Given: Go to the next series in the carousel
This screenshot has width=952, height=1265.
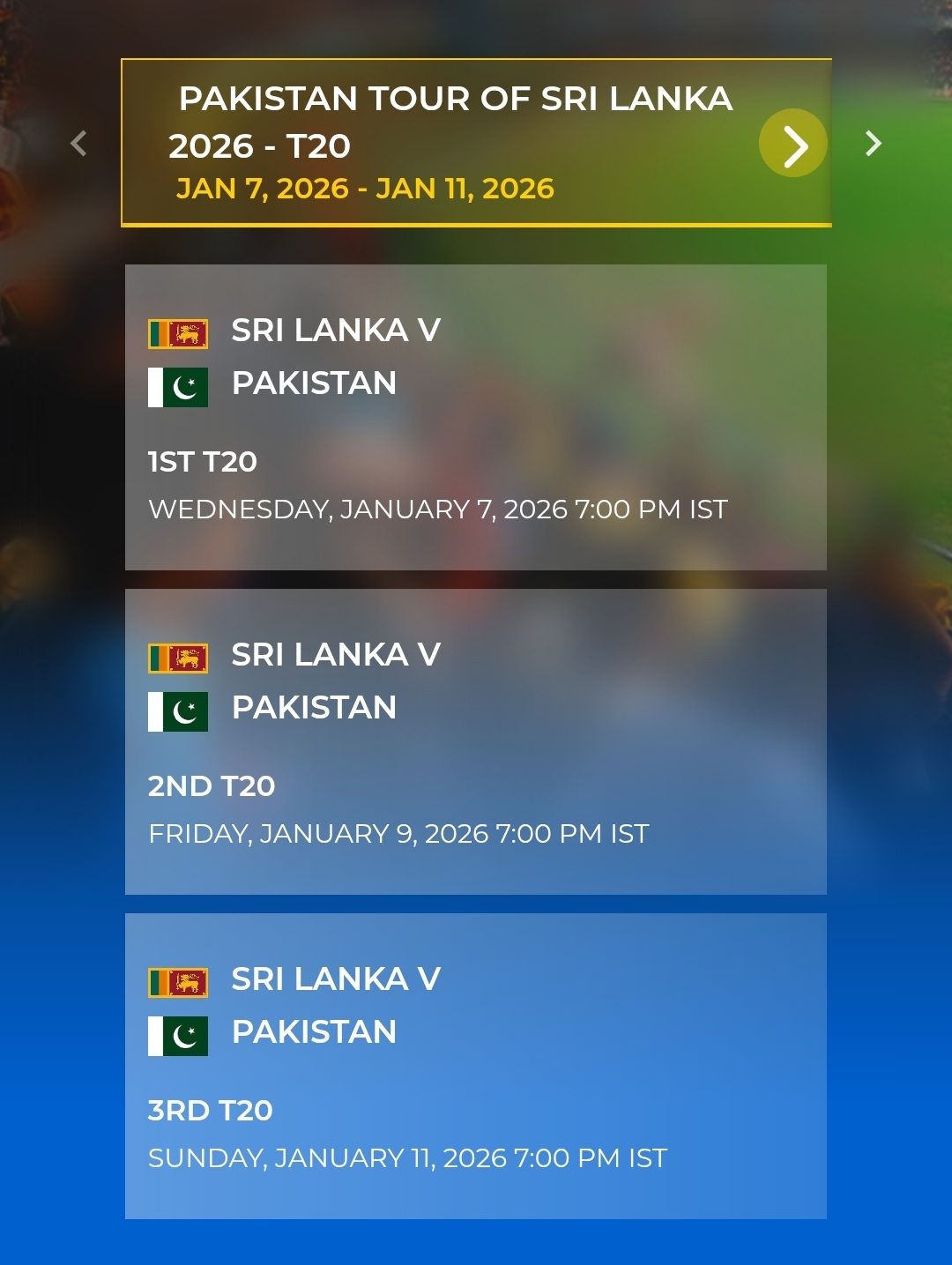Looking at the screenshot, I should tap(873, 143).
